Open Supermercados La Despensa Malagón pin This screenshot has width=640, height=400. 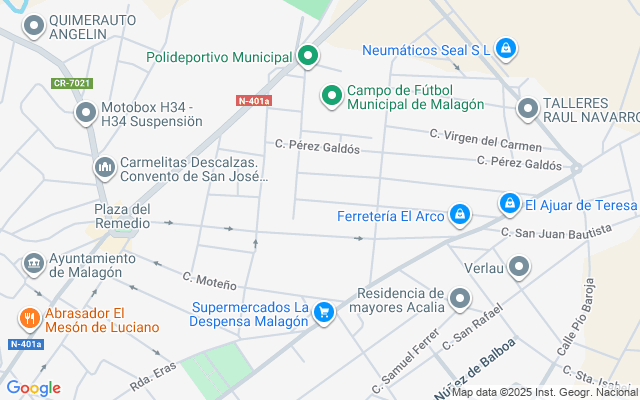point(323,313)
